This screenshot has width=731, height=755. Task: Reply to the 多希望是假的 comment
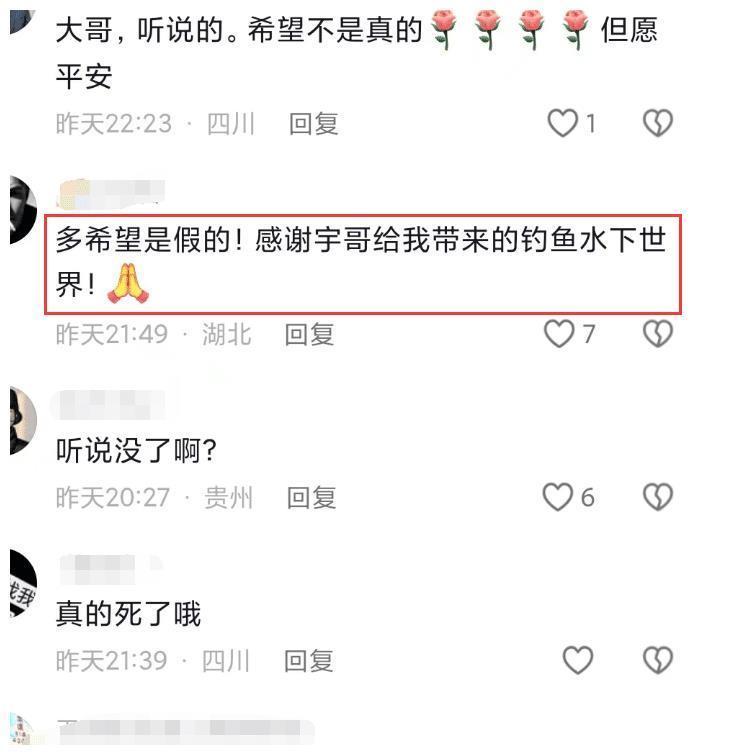pos(309,334)
